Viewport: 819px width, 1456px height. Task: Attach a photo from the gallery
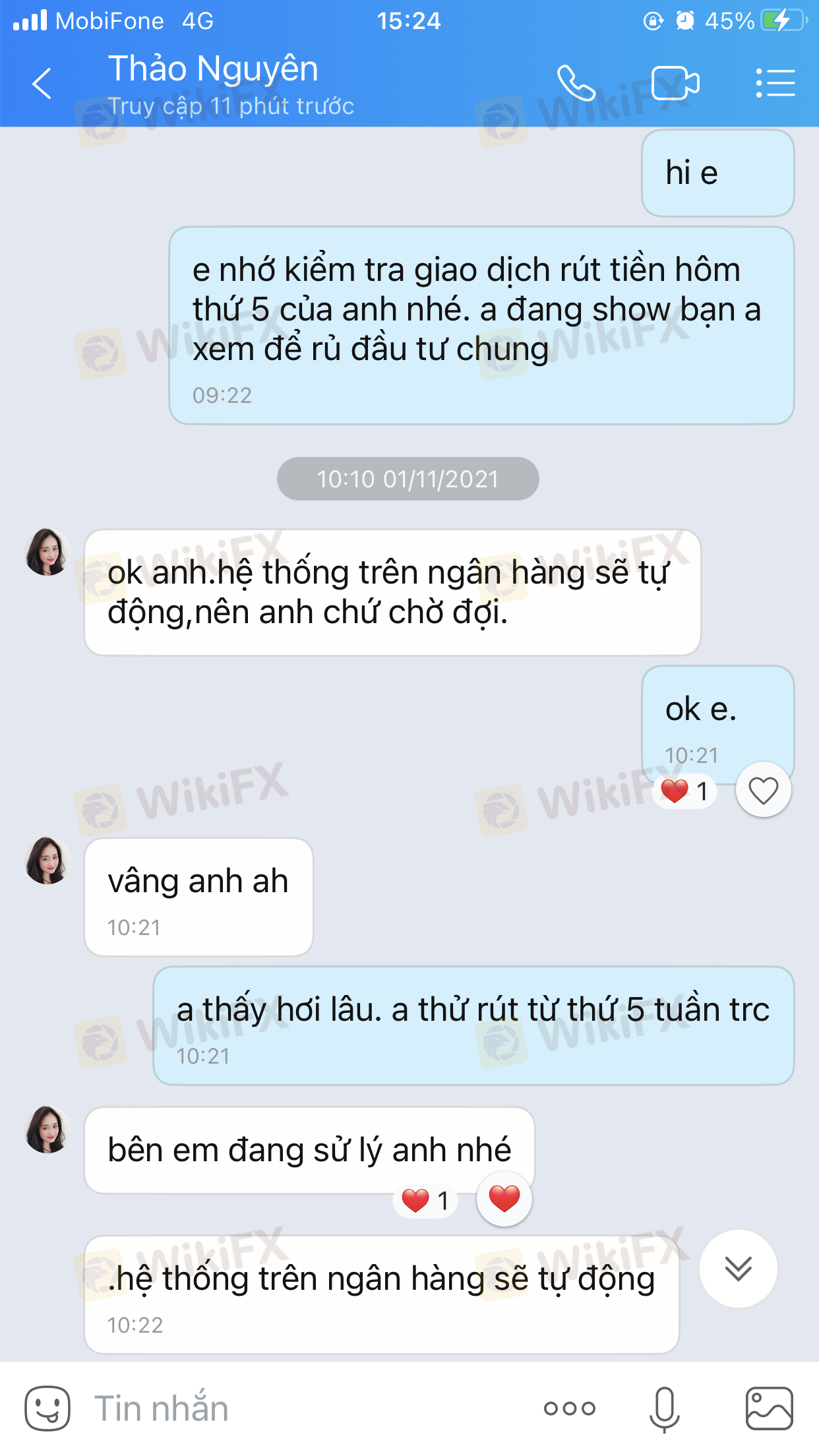[x=769, y=1409]
